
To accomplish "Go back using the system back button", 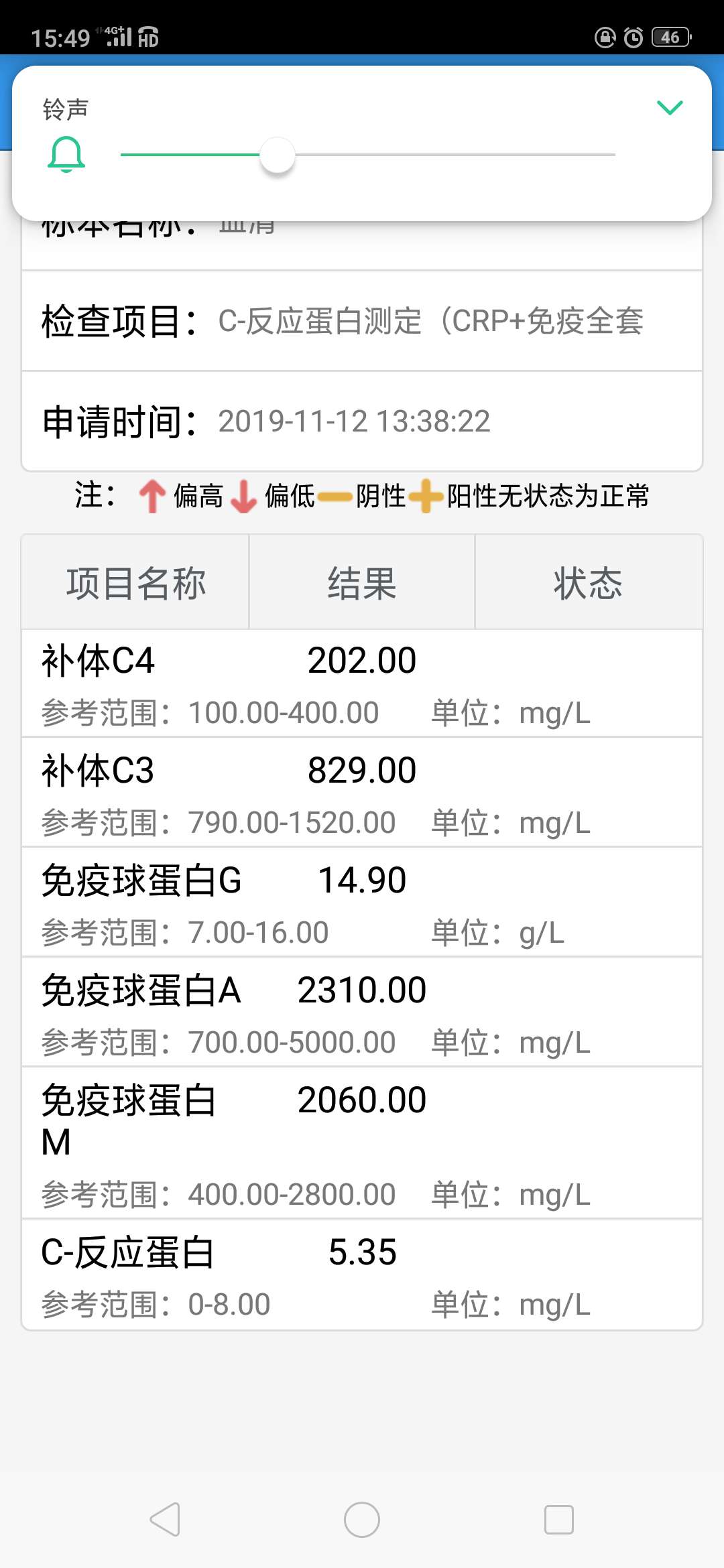I will [x=165, y=1519].
